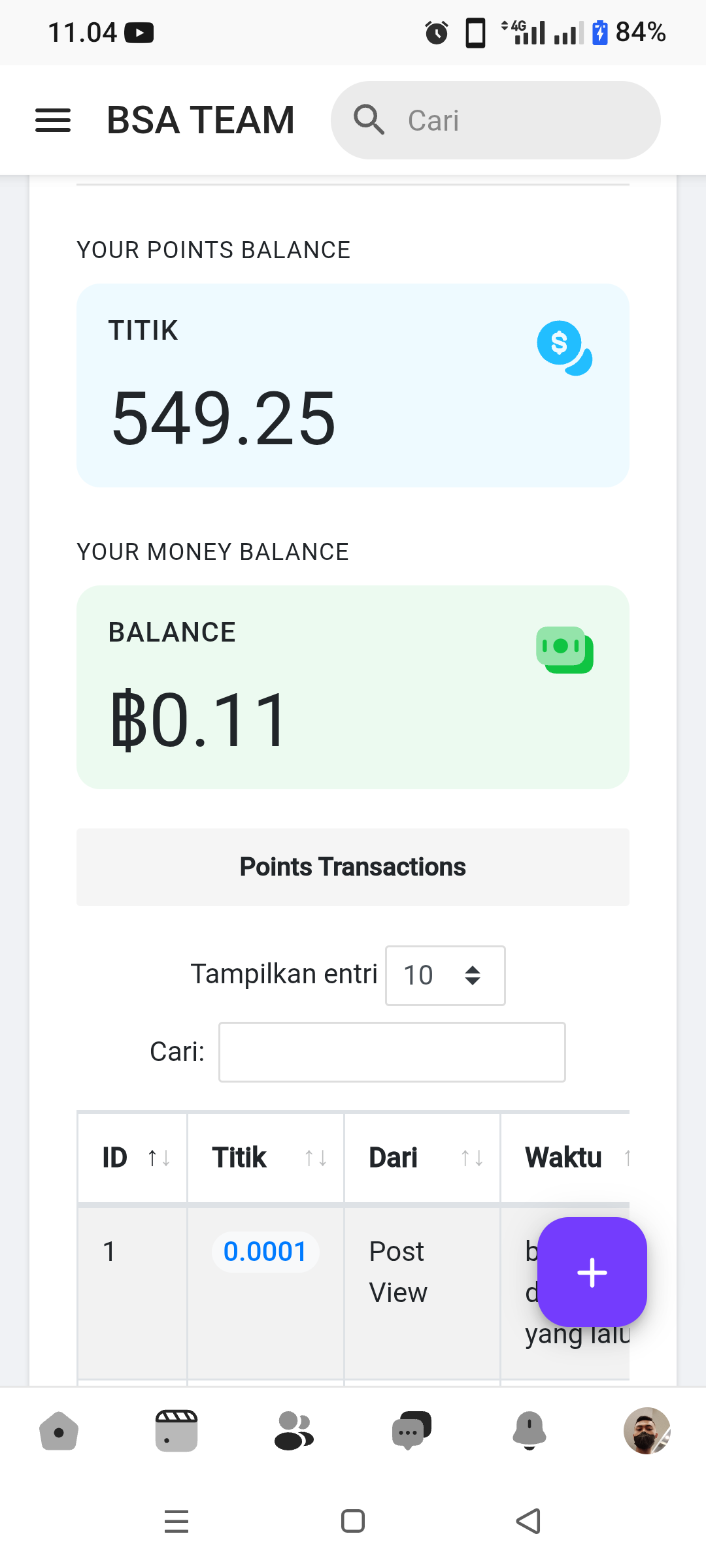Open the hamburger drawer menu
The image size is (706, 1568).
(x=53, y=120)
